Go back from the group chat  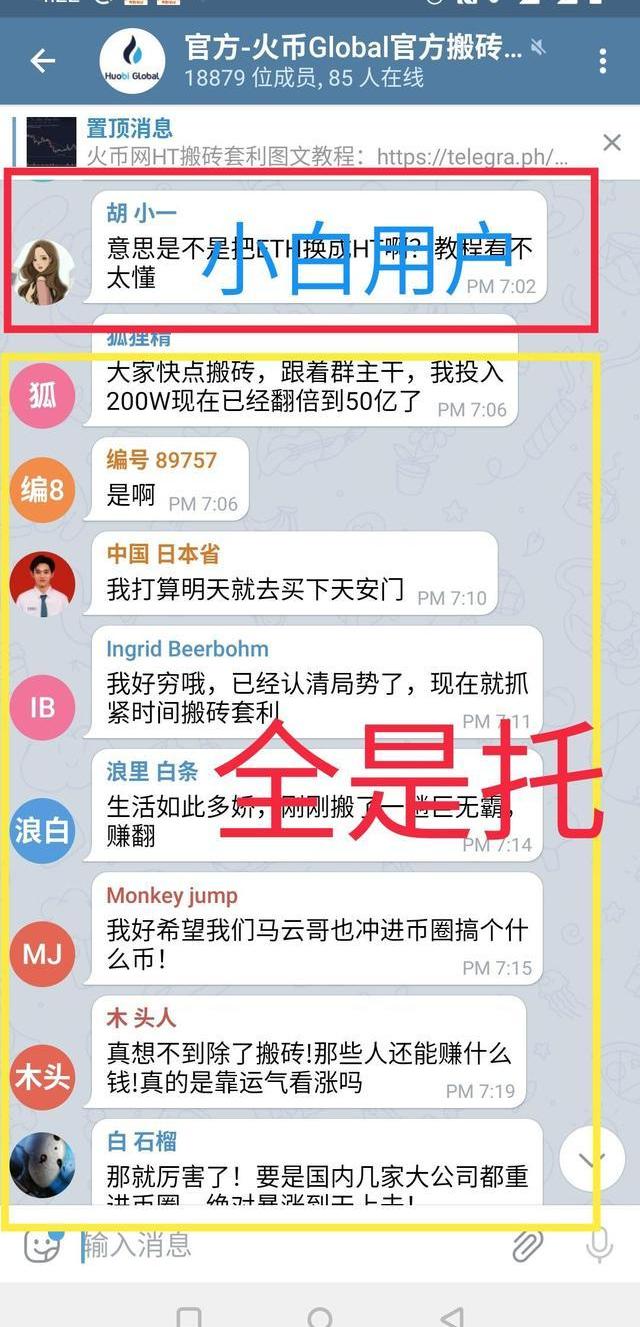pyautogui.click(x=42, y=61)
